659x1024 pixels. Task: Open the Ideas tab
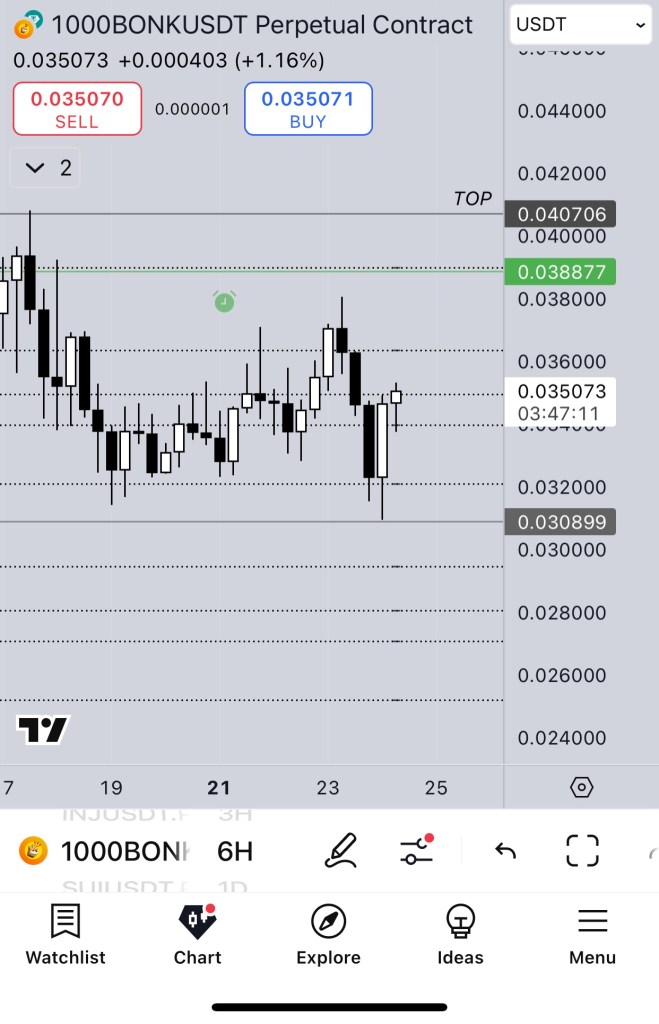(460, 935)
